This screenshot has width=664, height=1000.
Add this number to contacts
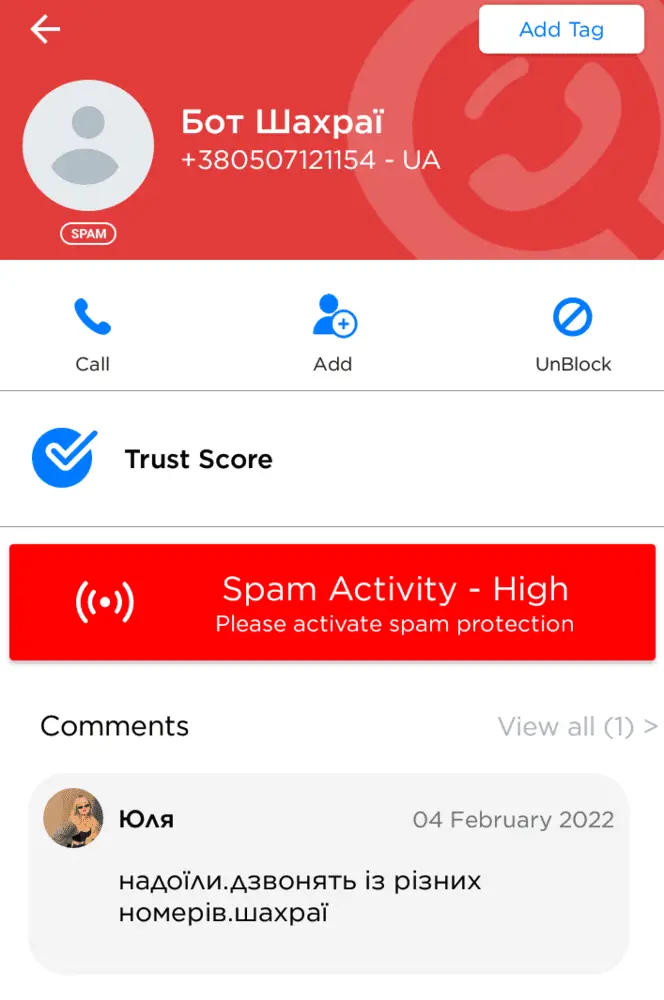click(x=333, y=334)
